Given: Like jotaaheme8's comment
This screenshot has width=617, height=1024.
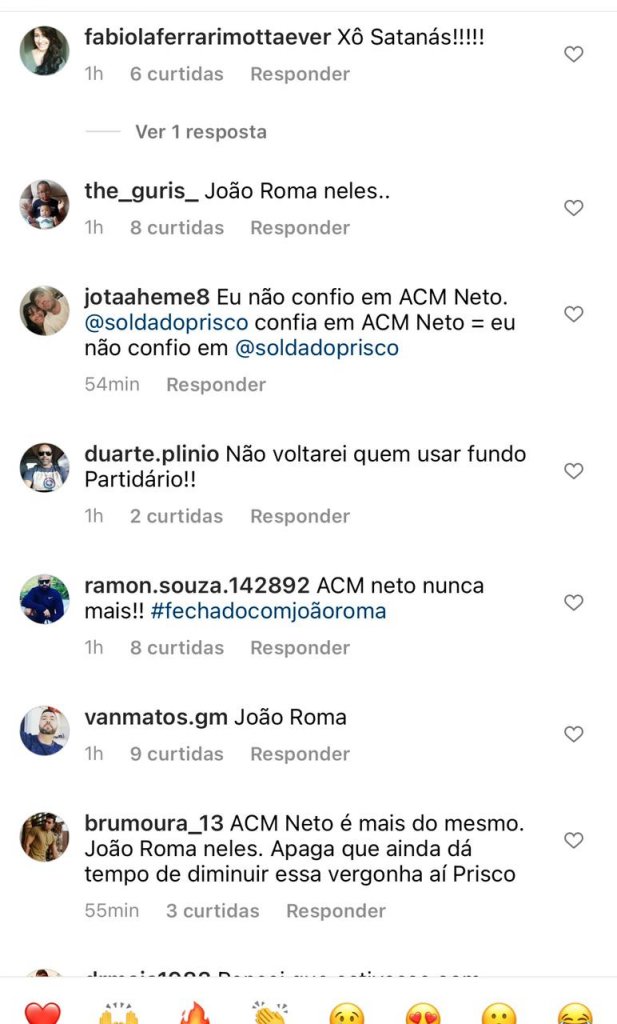Looking at the screenshot, I should tap(573, 314).
